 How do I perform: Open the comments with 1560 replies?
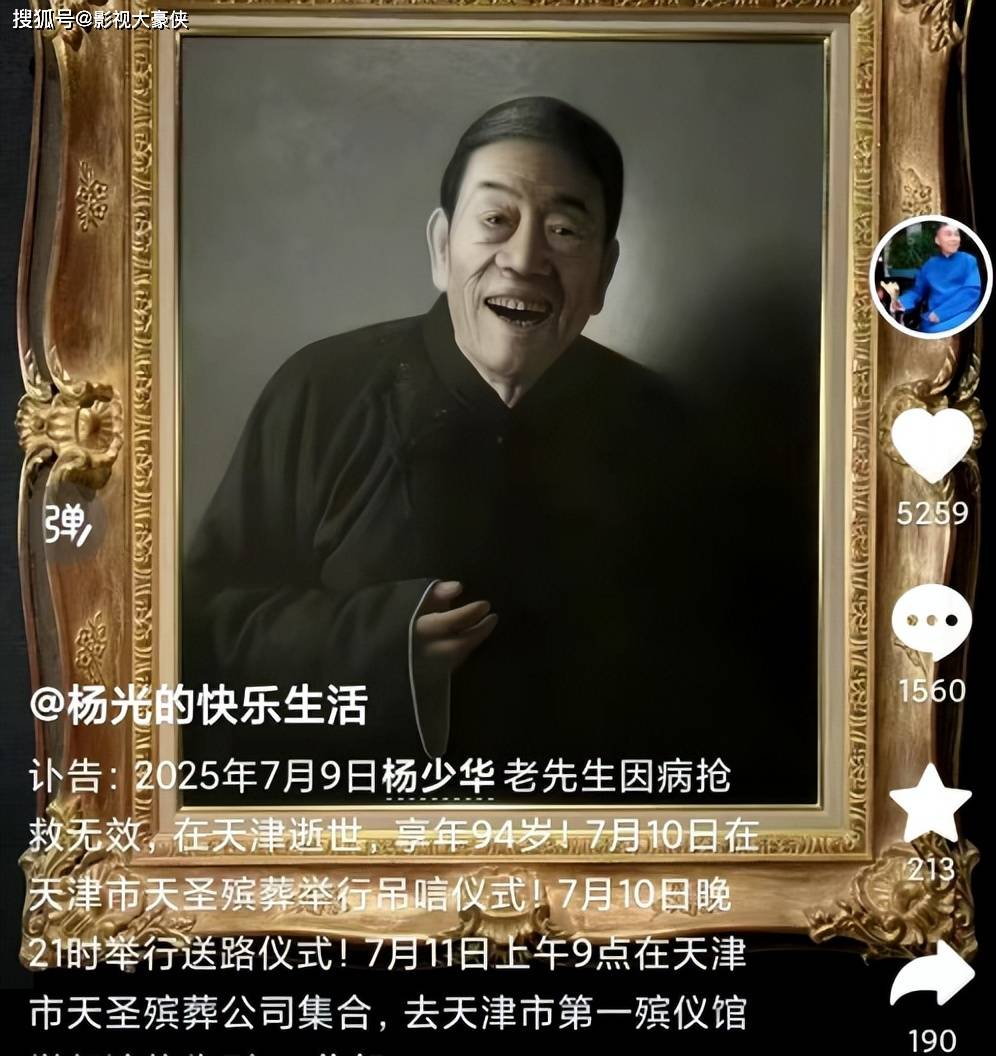click(x=932, y=621)
